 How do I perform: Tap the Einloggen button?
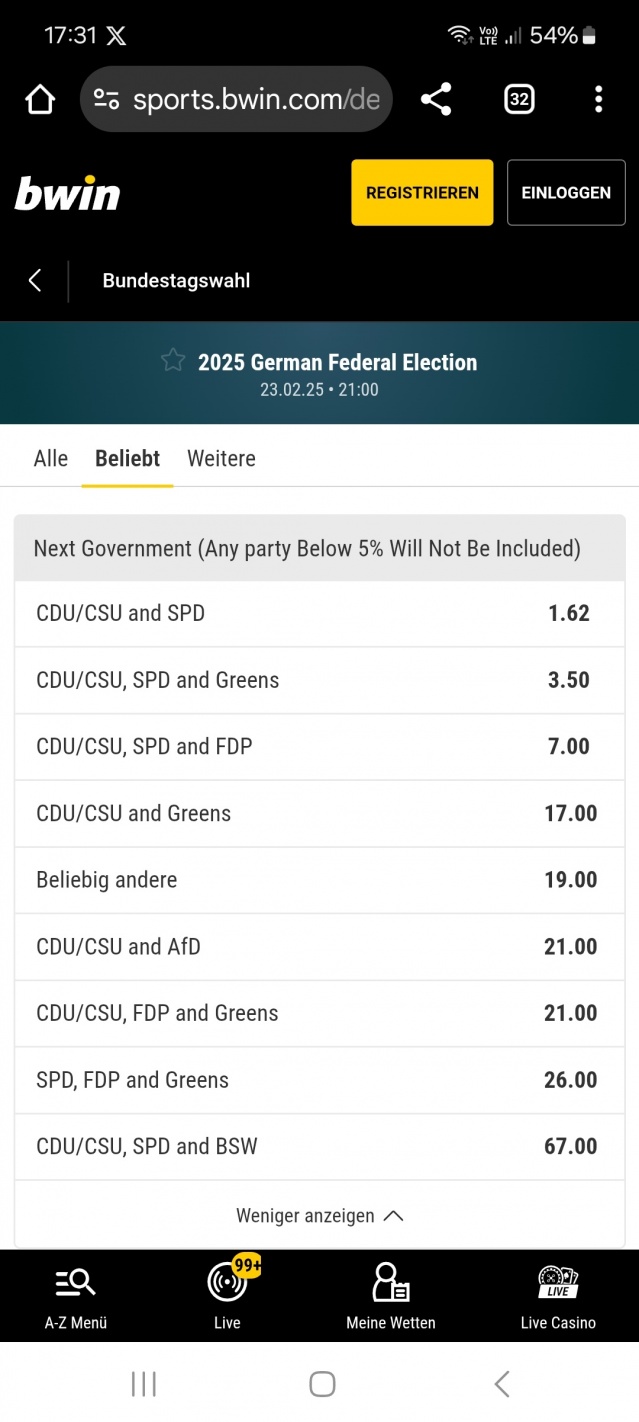point(566,193)
